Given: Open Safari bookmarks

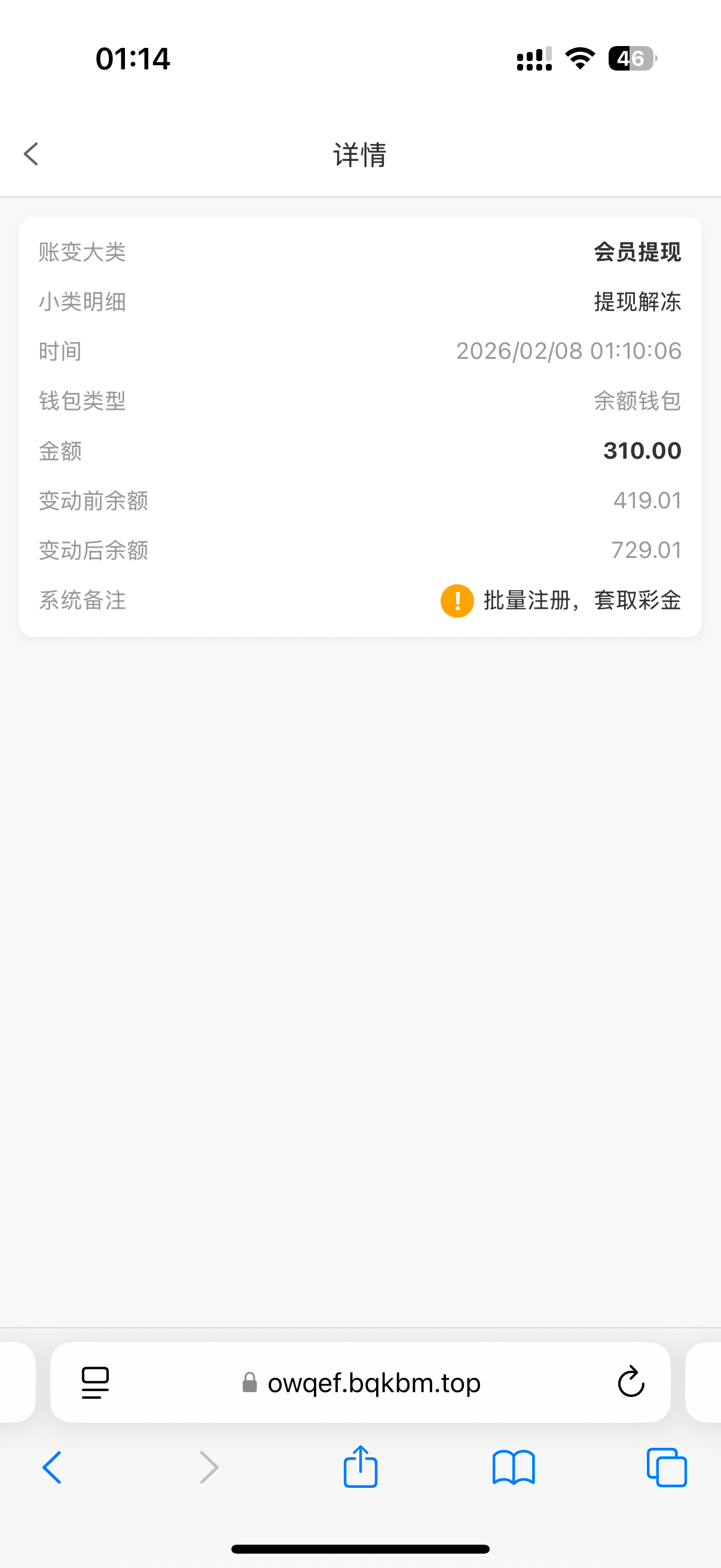Looking at the screenshot, I should (514, 1468).
